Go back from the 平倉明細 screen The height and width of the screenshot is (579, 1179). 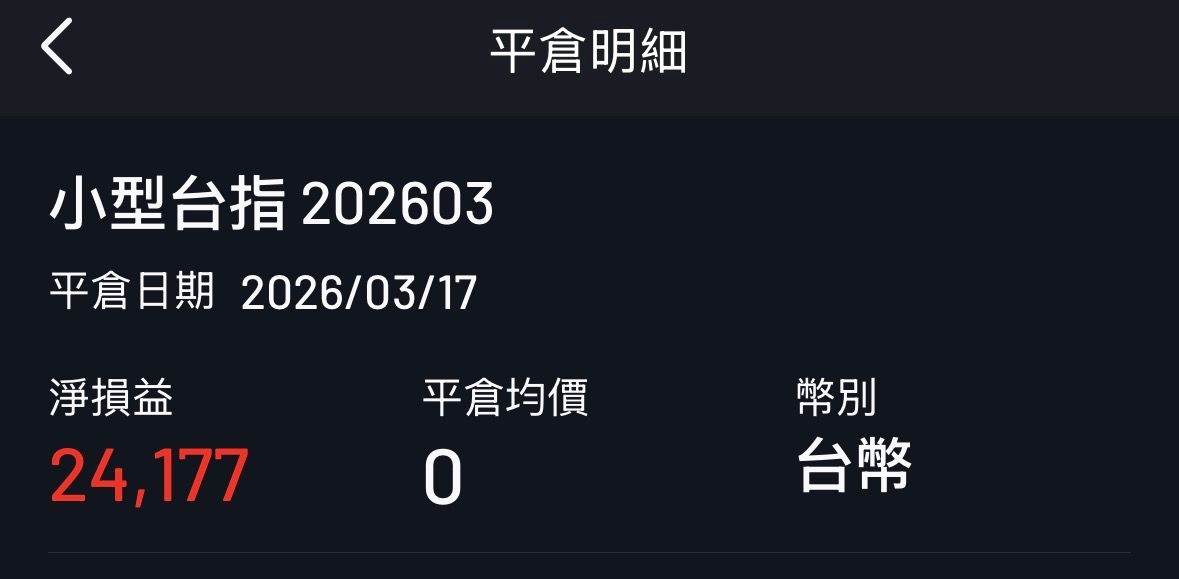(57, 49)
